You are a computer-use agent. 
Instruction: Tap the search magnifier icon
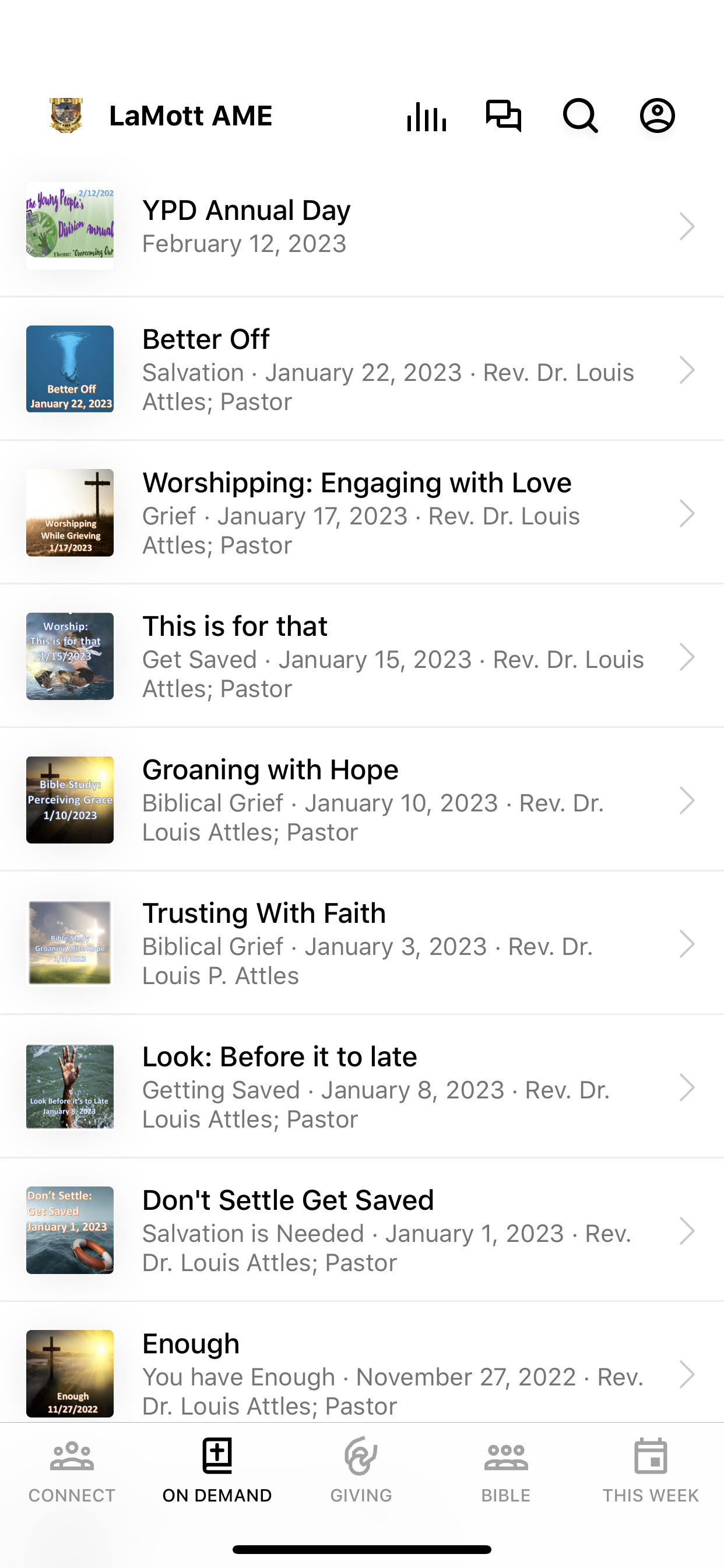[x=581, y=116]
